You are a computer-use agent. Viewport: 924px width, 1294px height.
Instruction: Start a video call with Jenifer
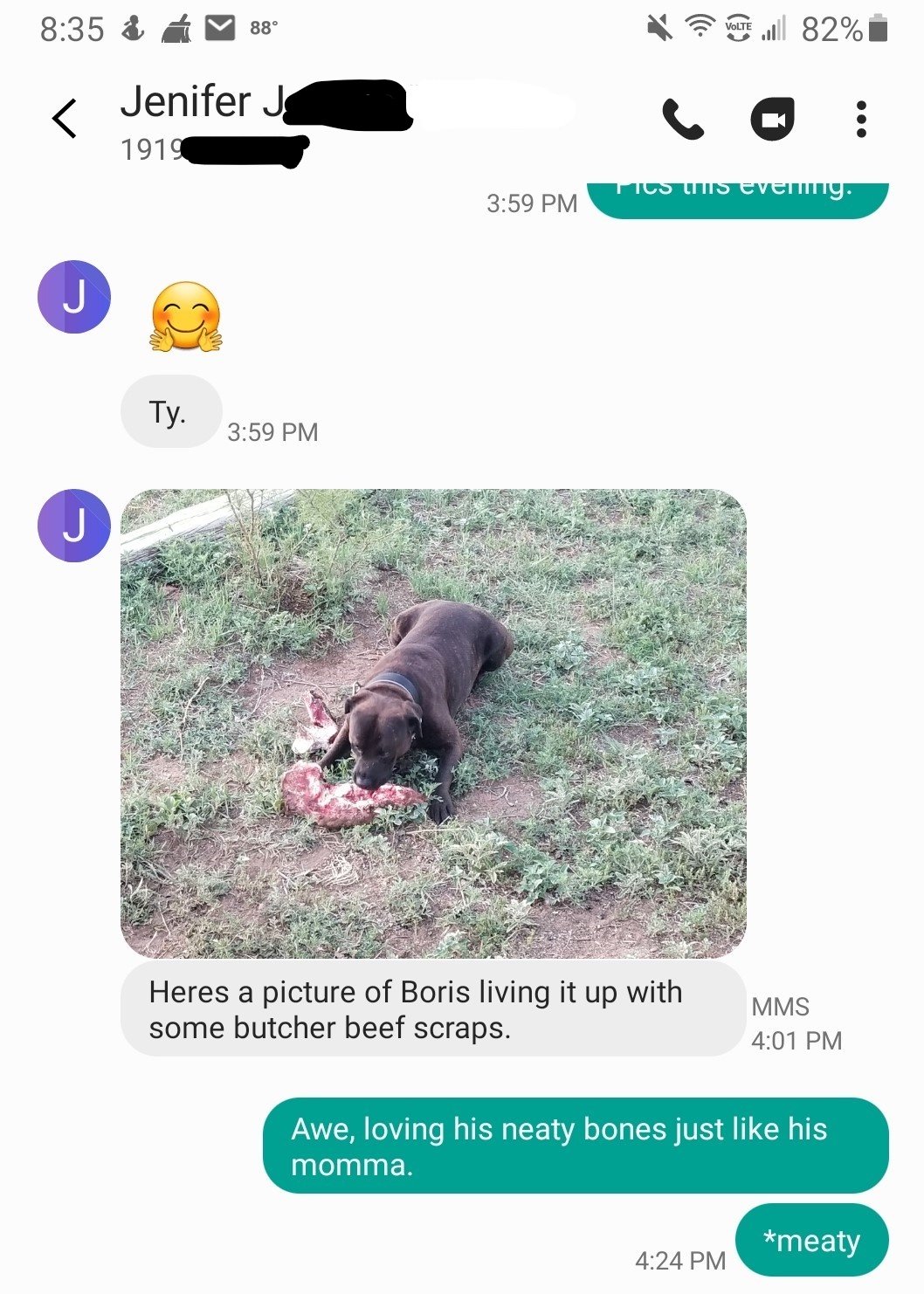coord(773,120)
